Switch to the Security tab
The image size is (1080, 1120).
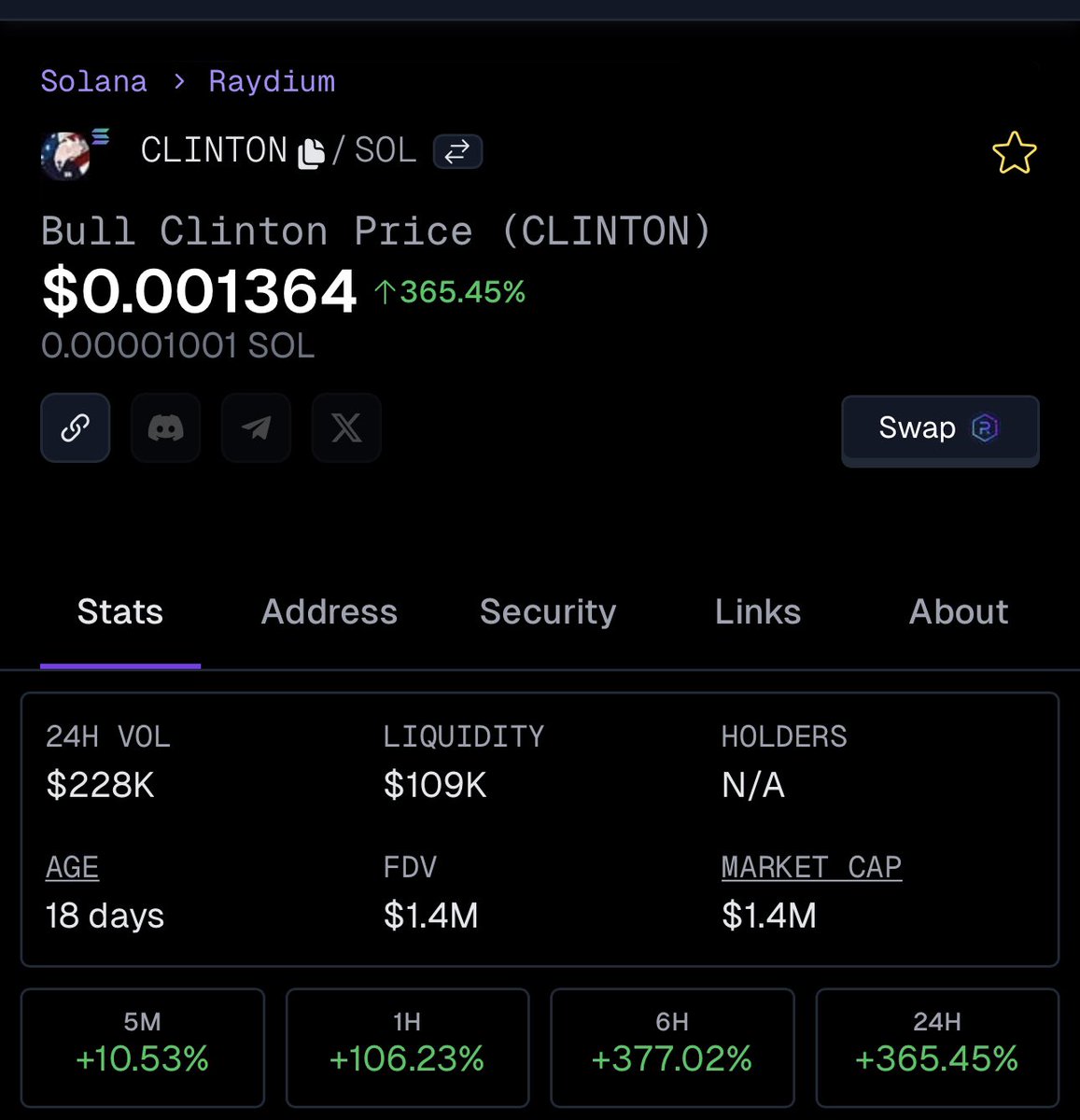548,612
